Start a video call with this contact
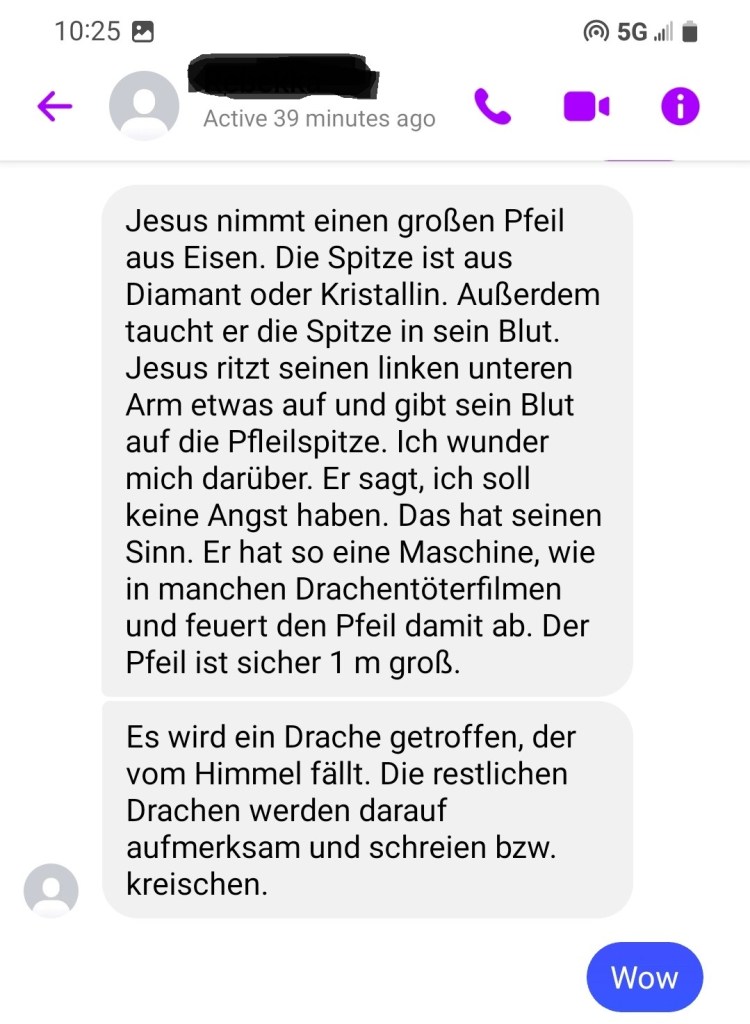 (586, 106)
